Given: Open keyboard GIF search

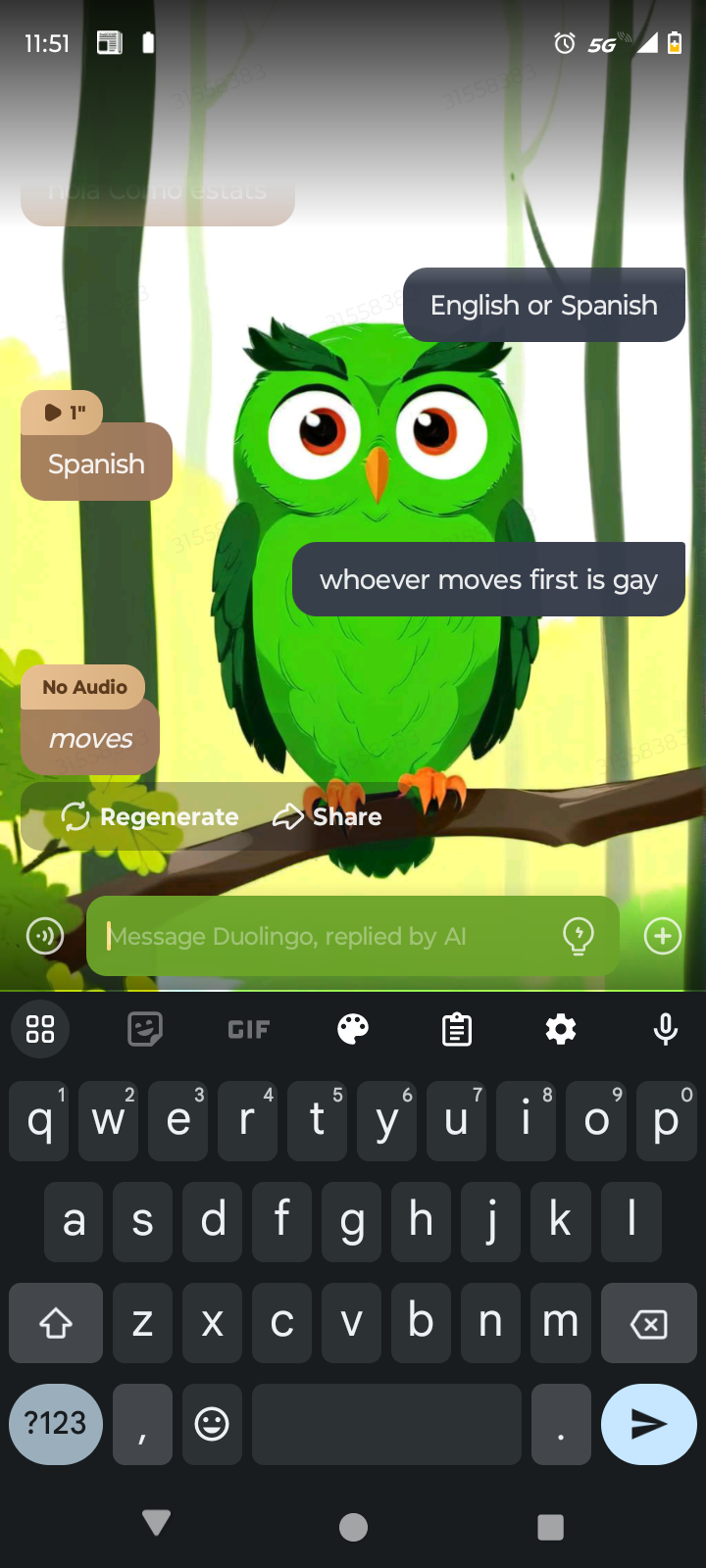Looking at the screenshot, I should (x=248, y=1029).
